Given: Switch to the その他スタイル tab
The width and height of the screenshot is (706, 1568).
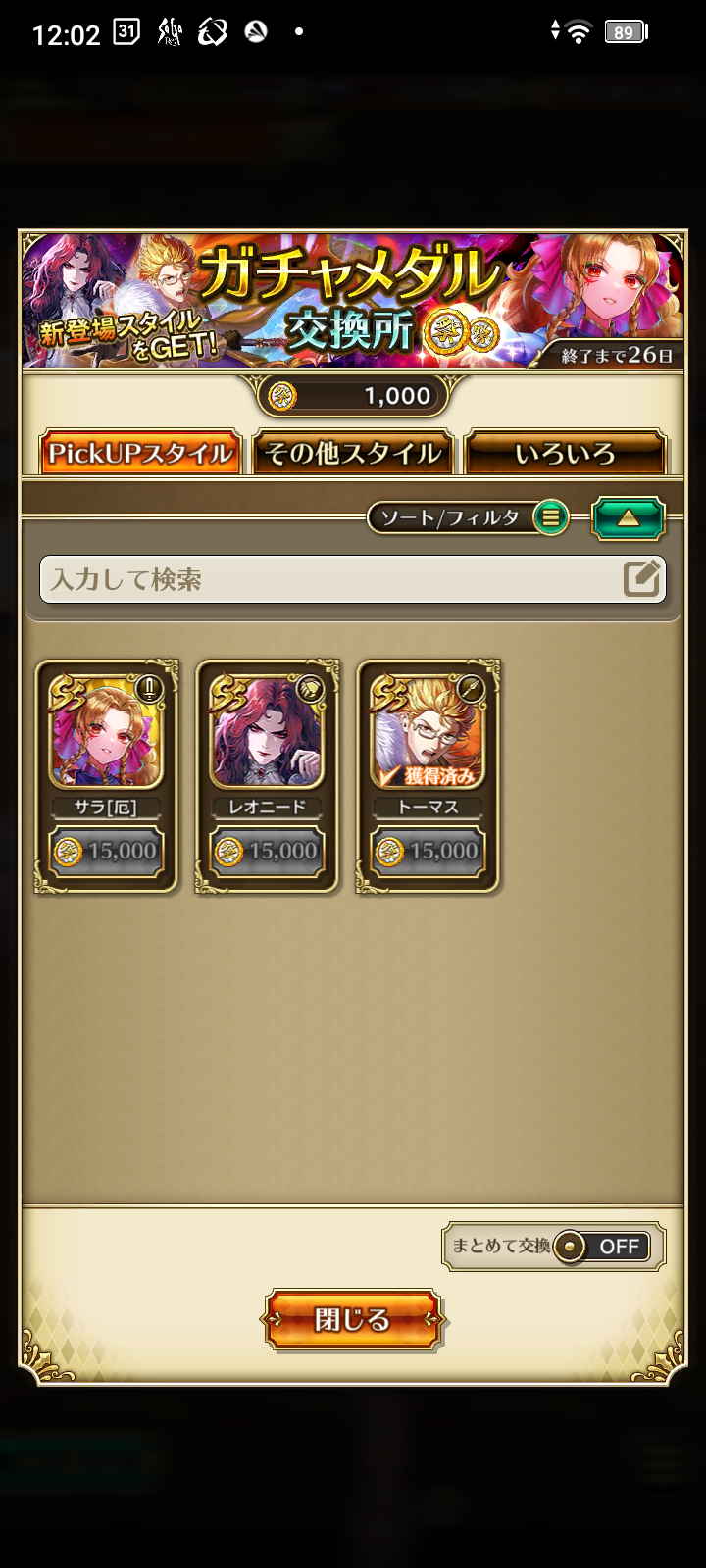Looking at the screenshot, I should [353, 453].
